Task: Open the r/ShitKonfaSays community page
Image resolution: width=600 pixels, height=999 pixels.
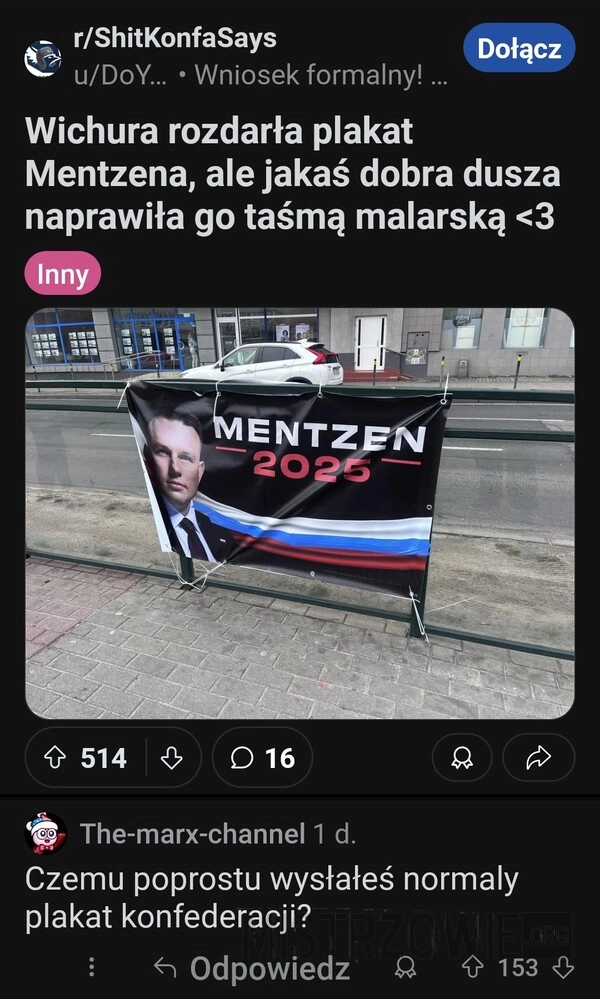Action: click(175, 38)
